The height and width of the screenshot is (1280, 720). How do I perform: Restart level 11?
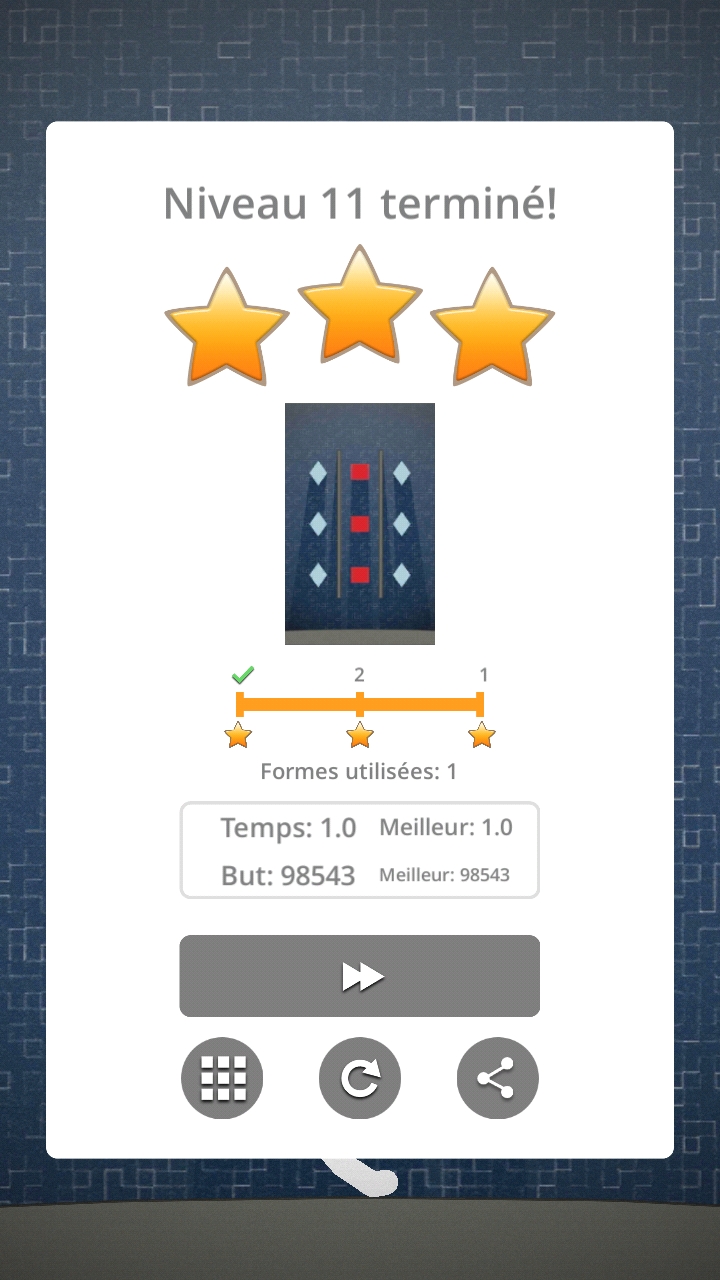pyautogui.click(x=360, y=1078)
